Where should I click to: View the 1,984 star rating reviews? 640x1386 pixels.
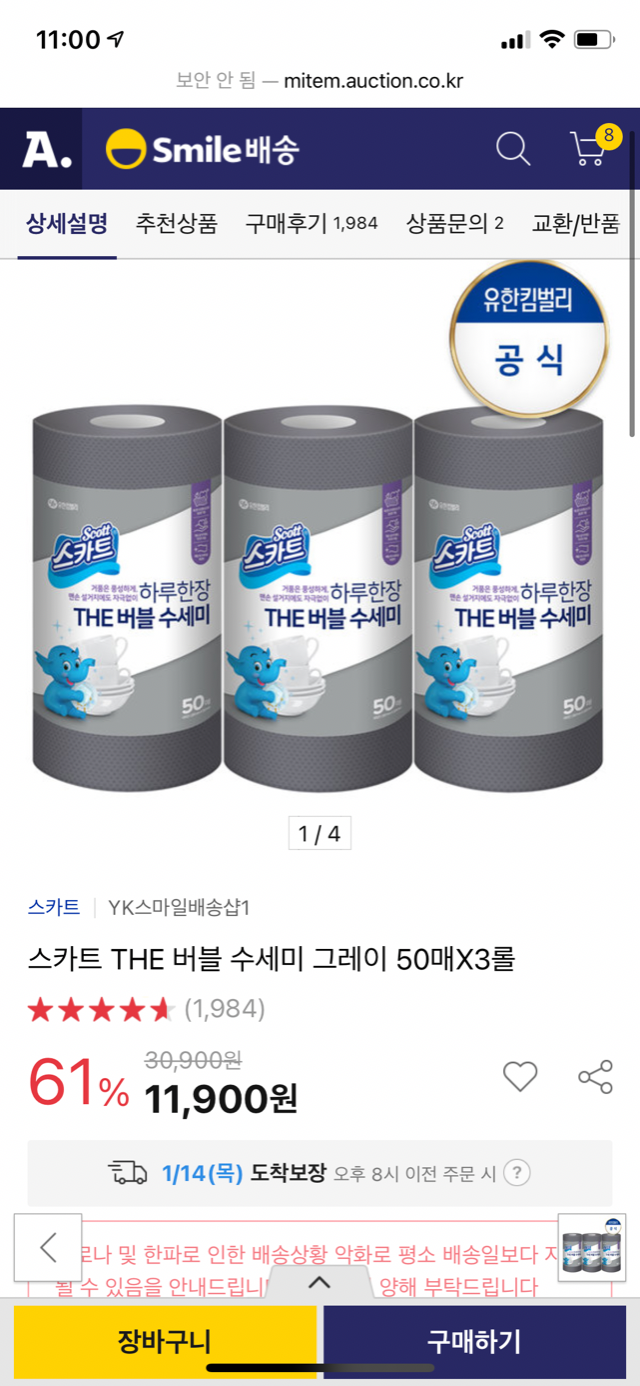click(x=146, y=1009)
